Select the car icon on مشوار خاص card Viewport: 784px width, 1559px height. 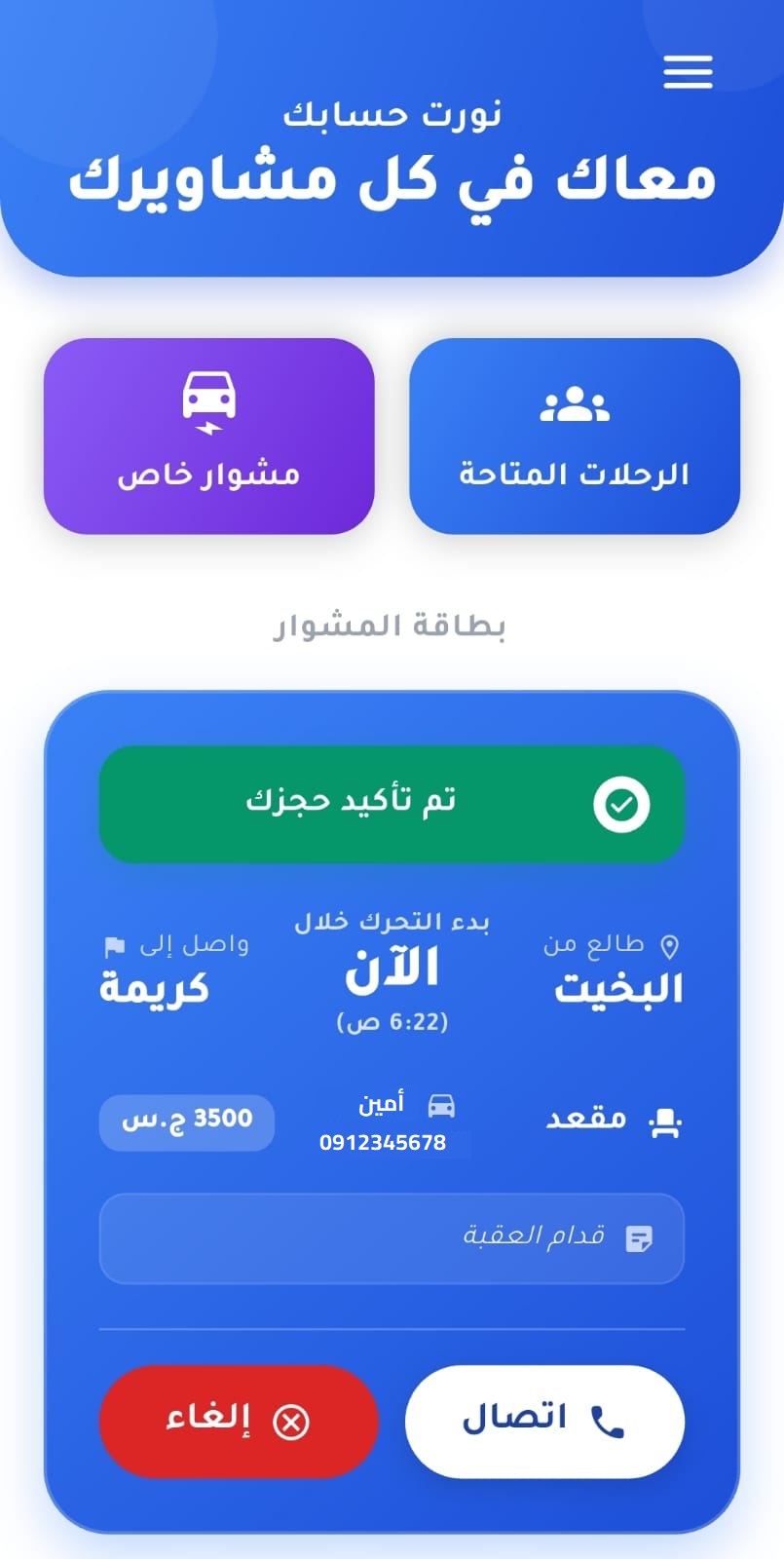coord(207,401)
